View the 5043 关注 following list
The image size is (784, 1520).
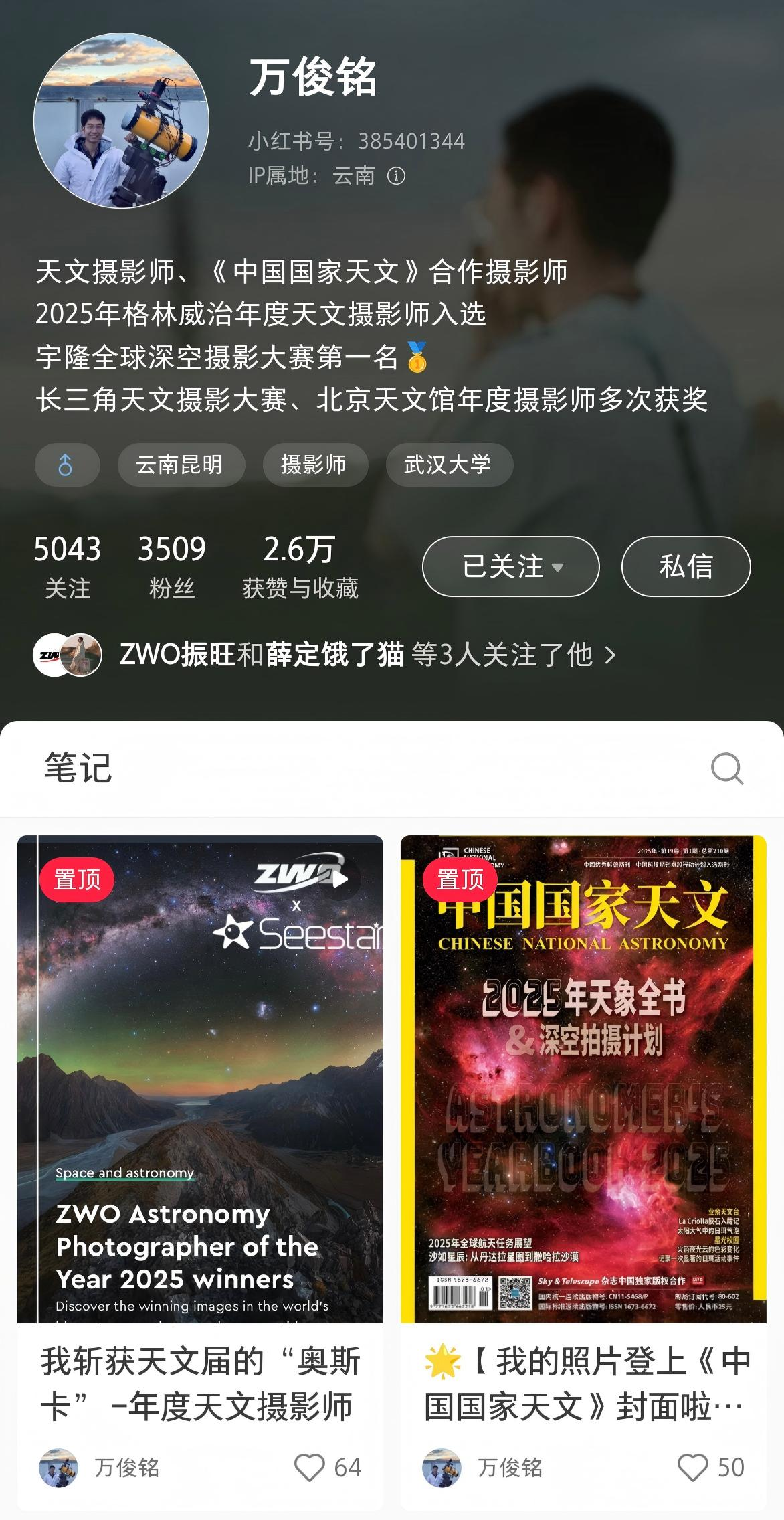(67, 566)
